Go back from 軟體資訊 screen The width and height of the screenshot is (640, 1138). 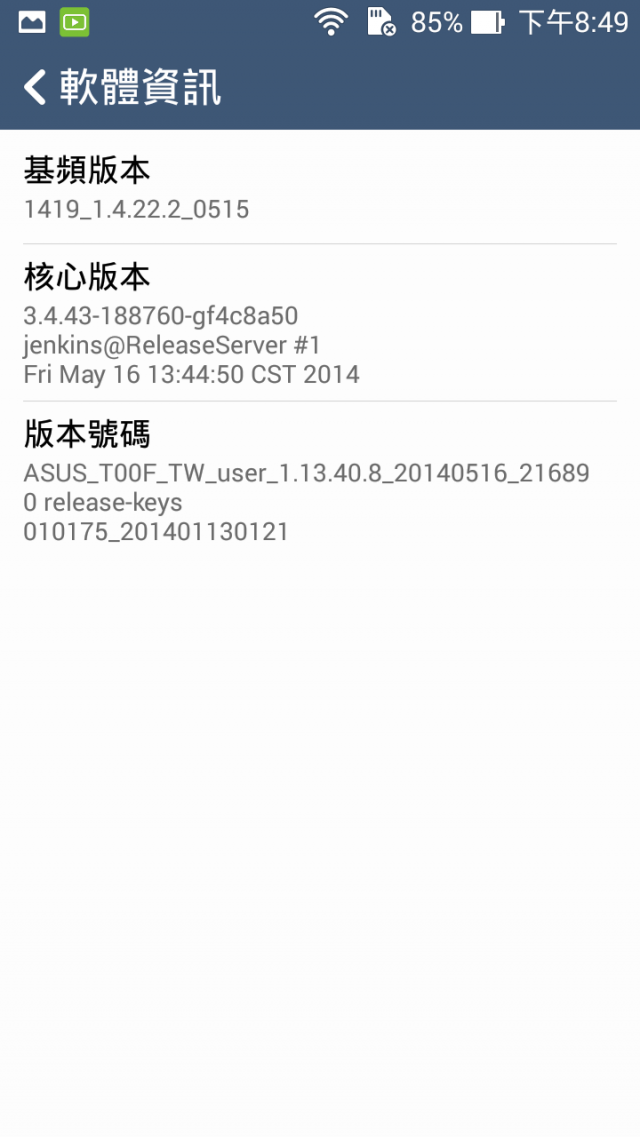point(36,88)
